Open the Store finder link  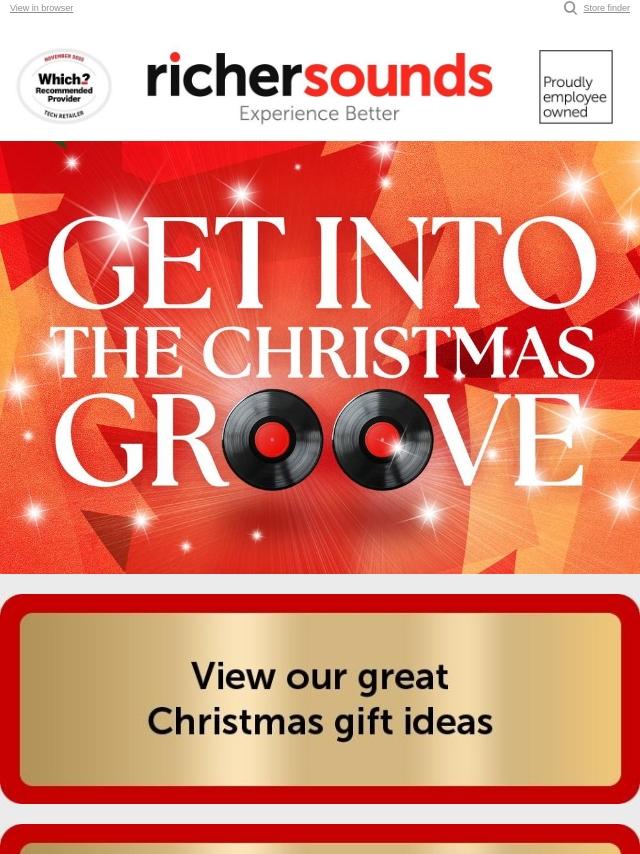606,8
